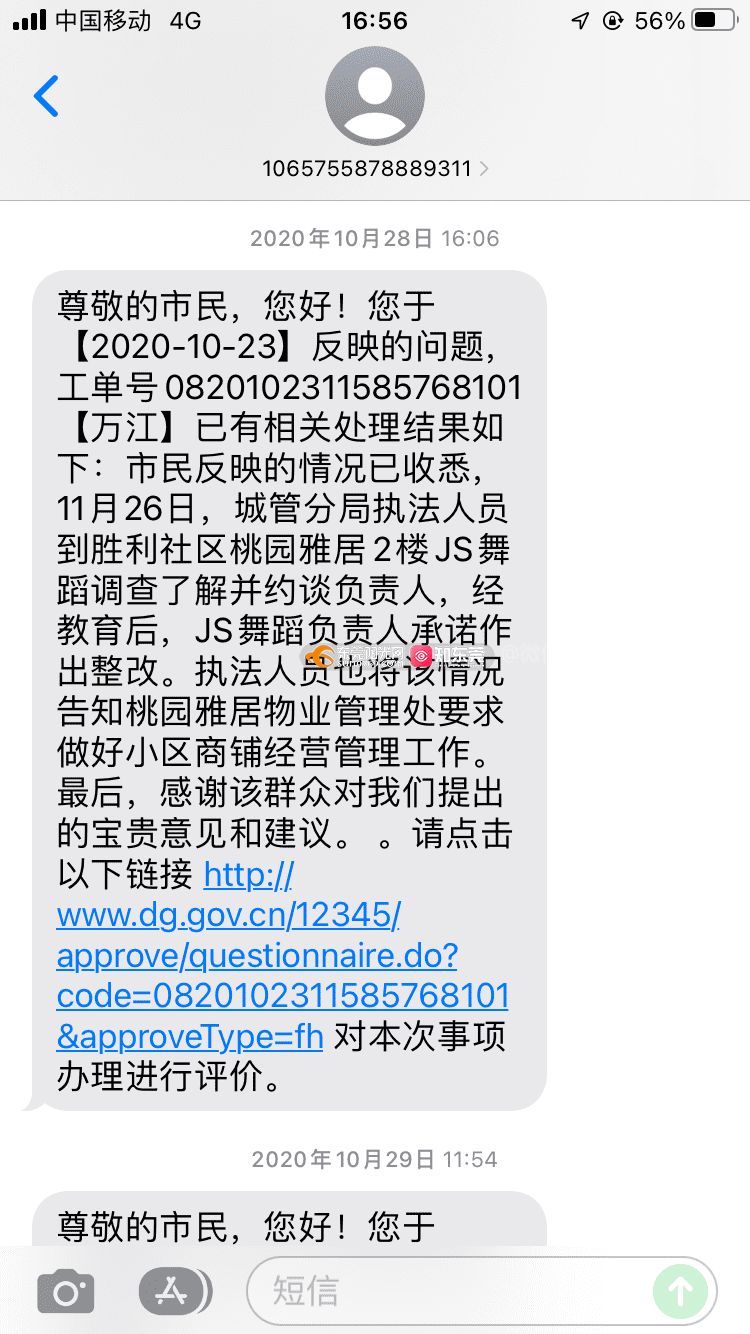Open the www.dg.gov.cn questionnaire link
This screenshot has height=1334, width=750.
(283, 953)
